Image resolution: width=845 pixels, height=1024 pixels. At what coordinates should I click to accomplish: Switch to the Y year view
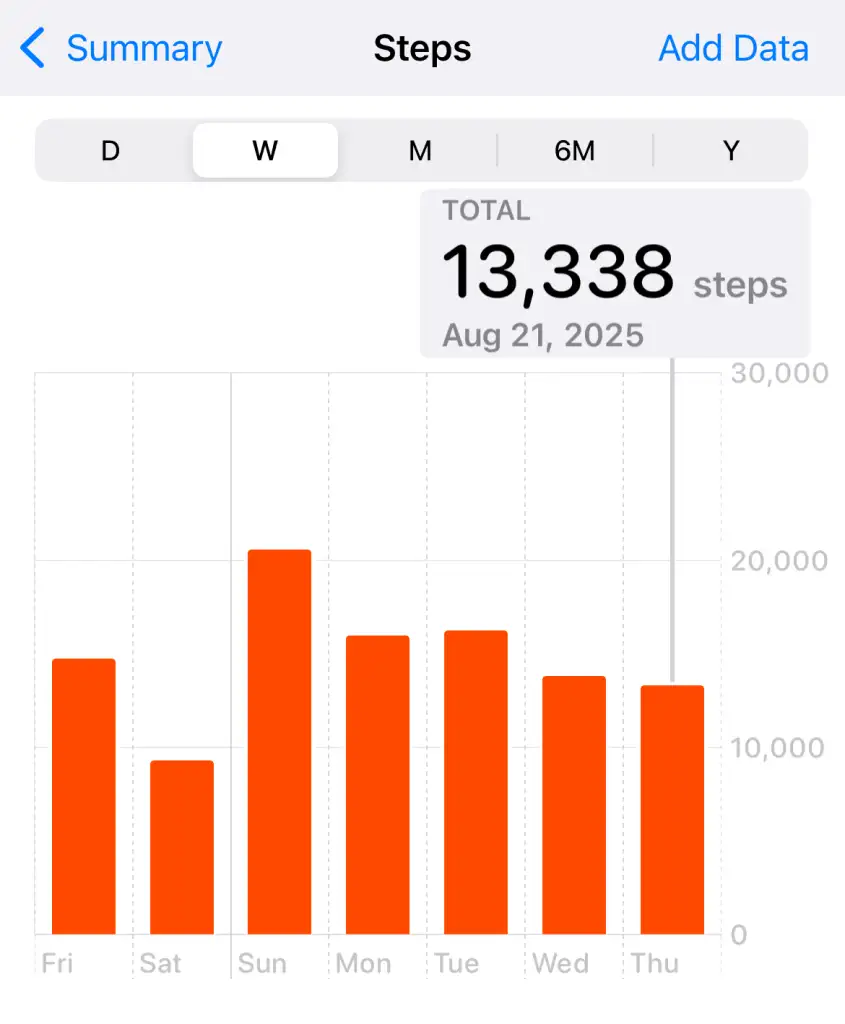[731, 151]
